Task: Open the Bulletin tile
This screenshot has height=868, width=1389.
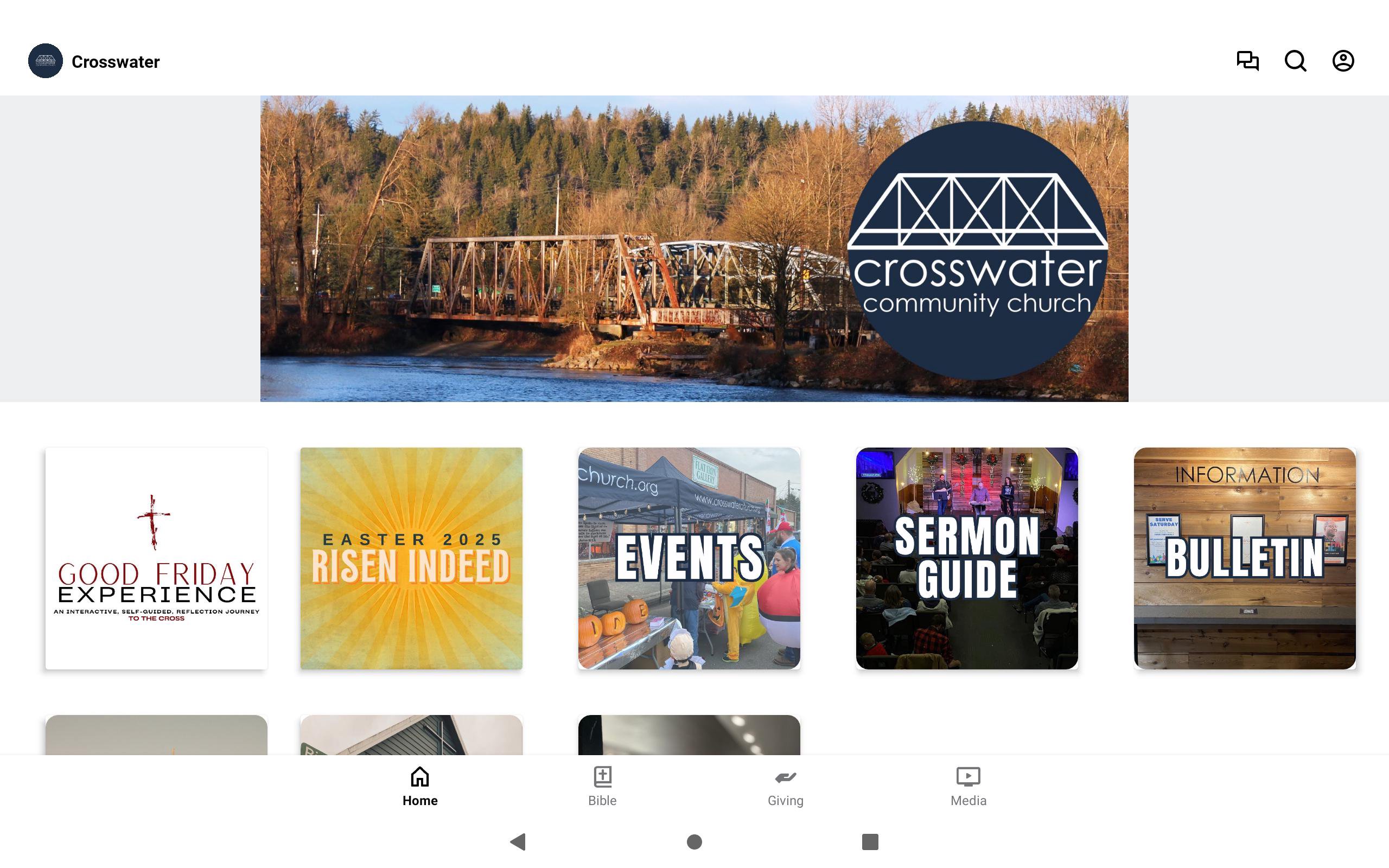Action: point(1244,558)
